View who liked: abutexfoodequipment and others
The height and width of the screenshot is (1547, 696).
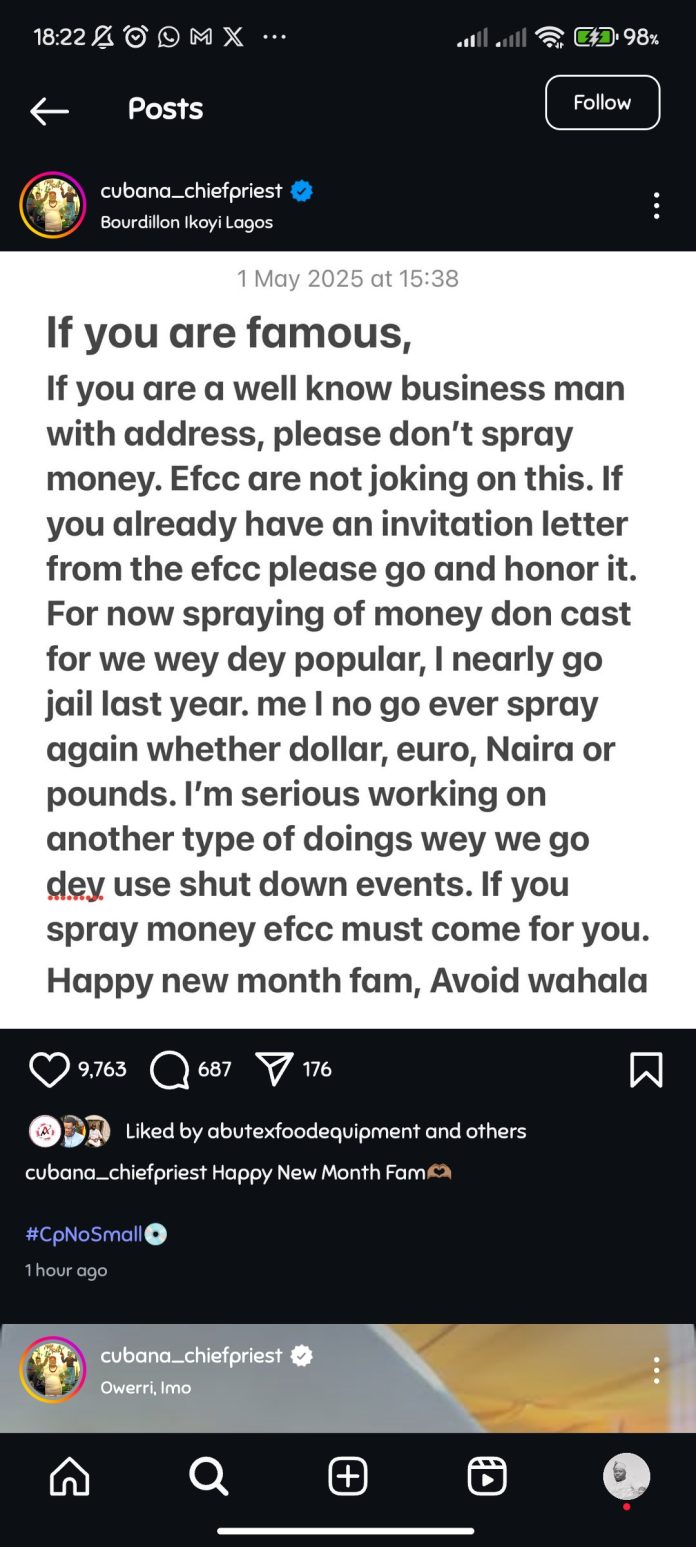(325, 1131)
